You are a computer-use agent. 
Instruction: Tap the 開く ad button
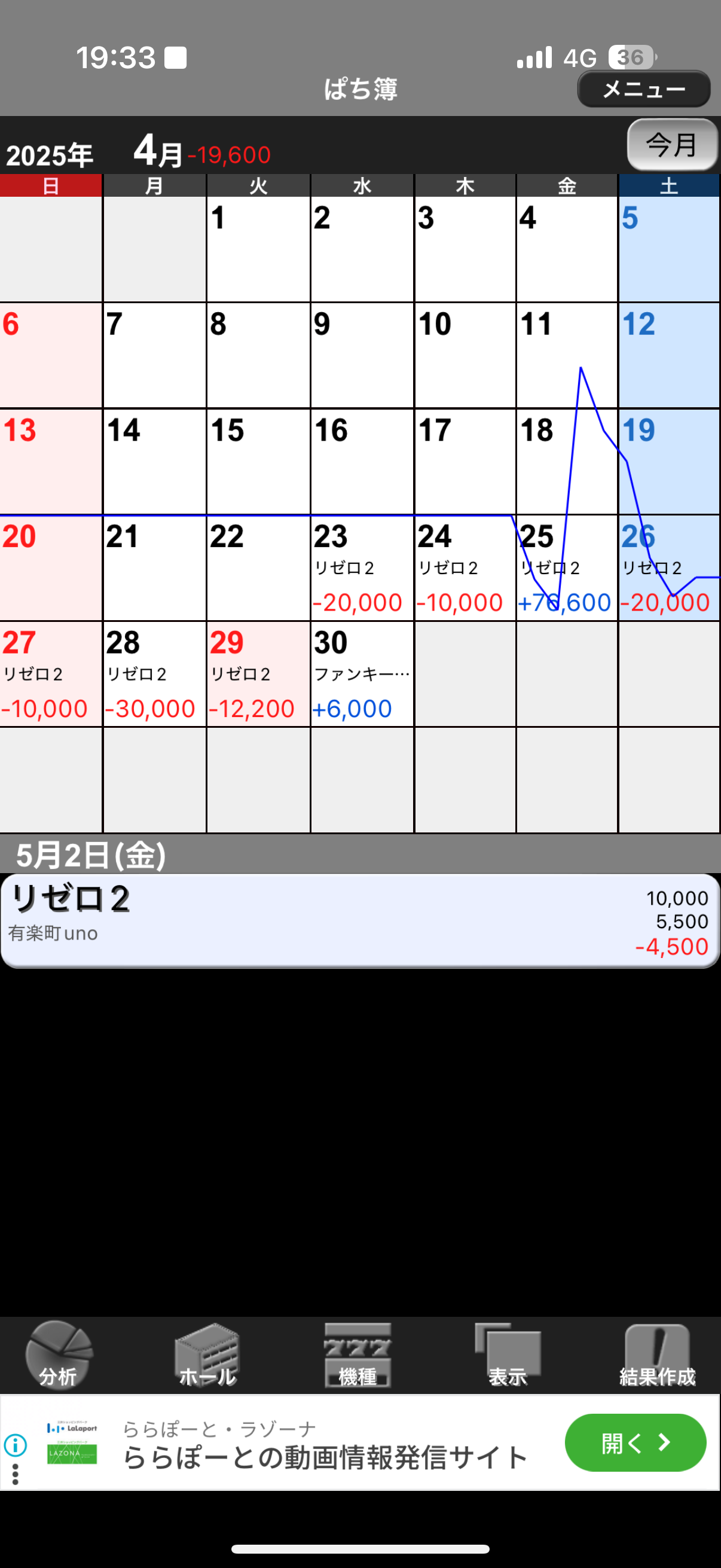(636, 1442)
